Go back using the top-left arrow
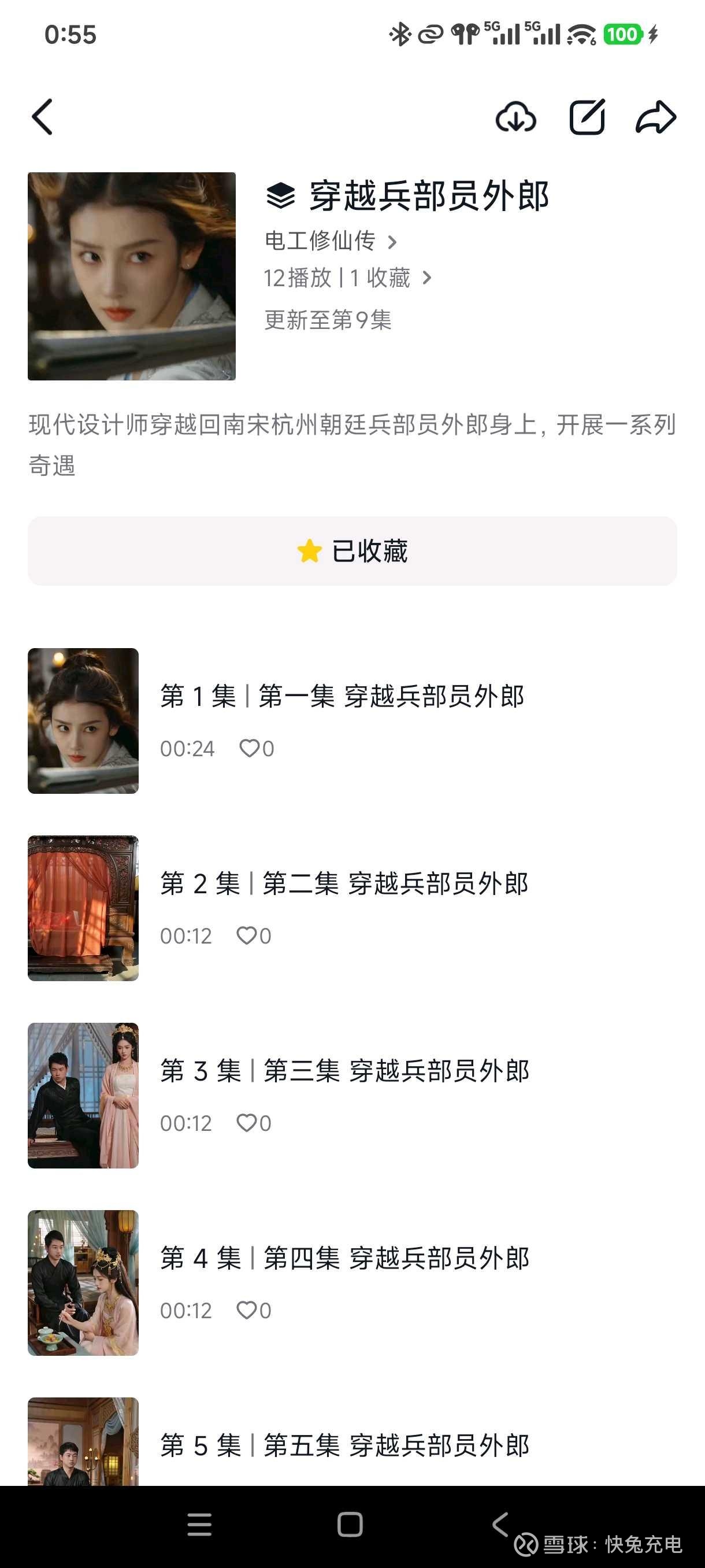Screen dimensions: 705x1568 point(43,116)
